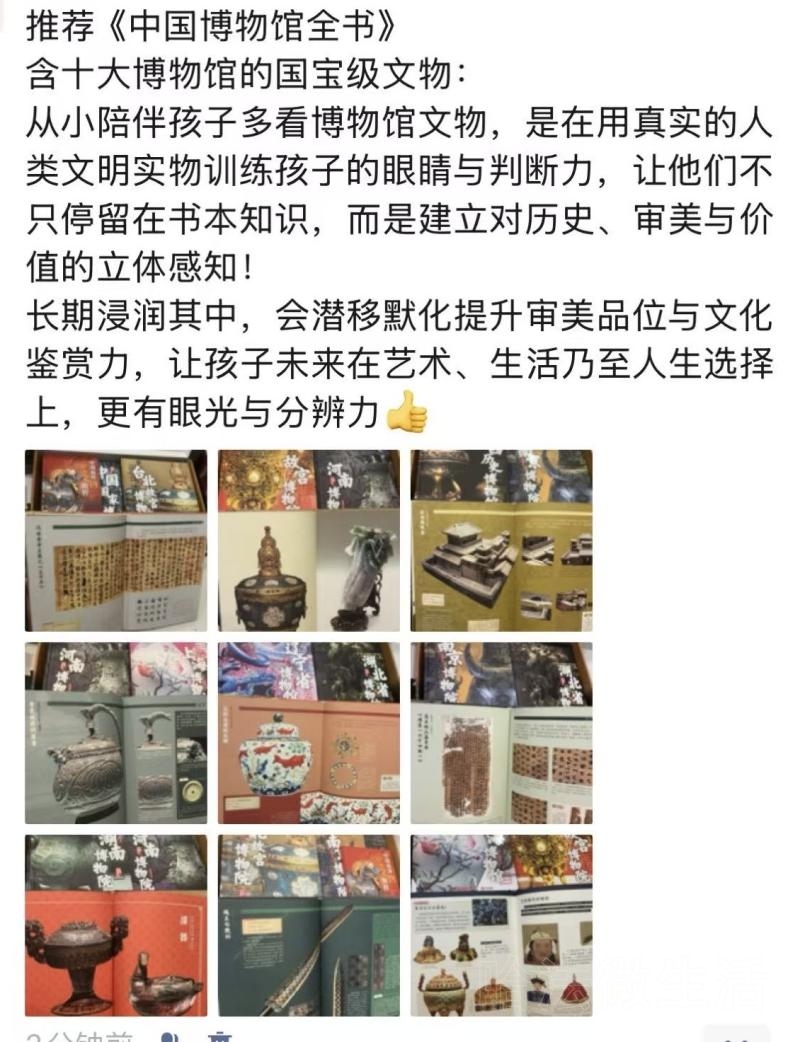Enlarge the photo showing the sword

(309, 925)
